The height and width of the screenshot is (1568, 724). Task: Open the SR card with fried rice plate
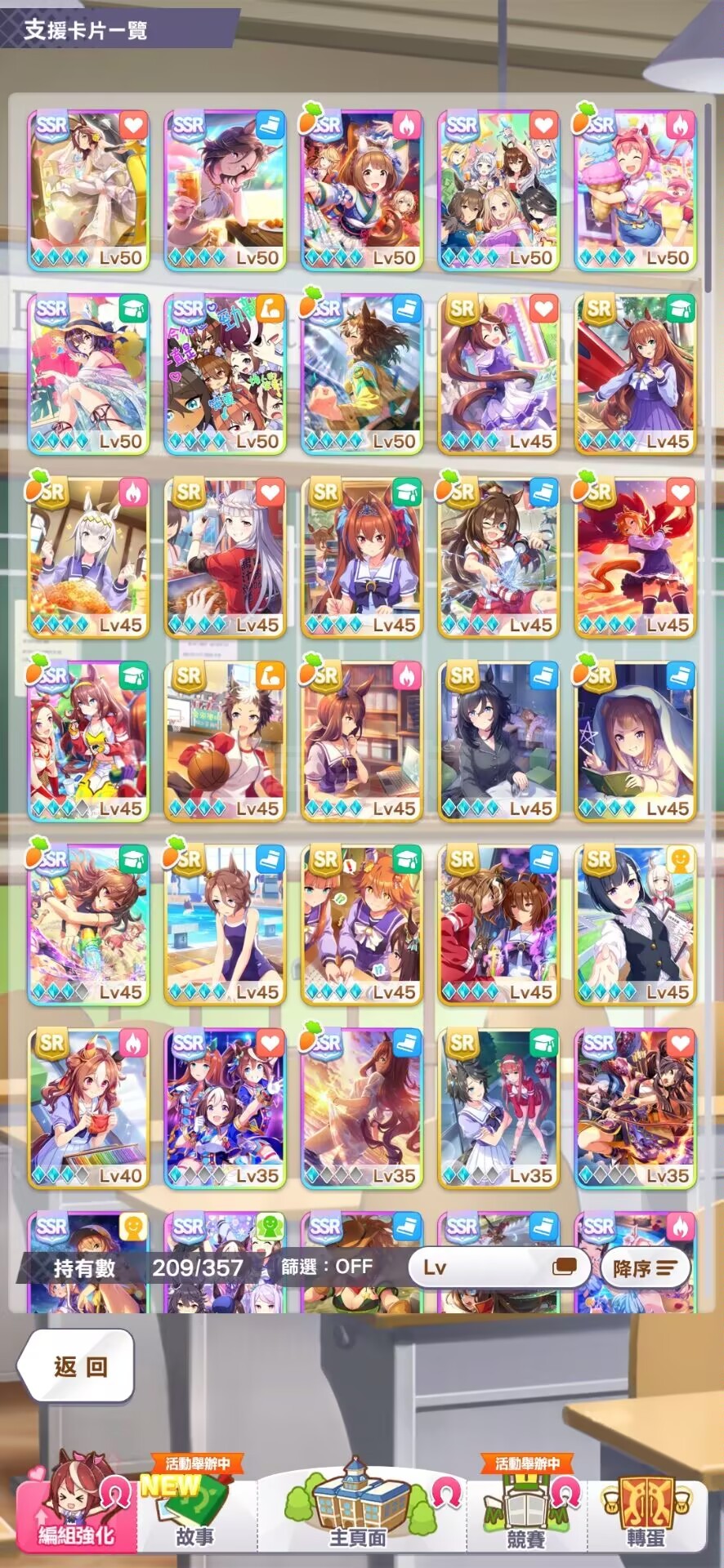[88, 558]
